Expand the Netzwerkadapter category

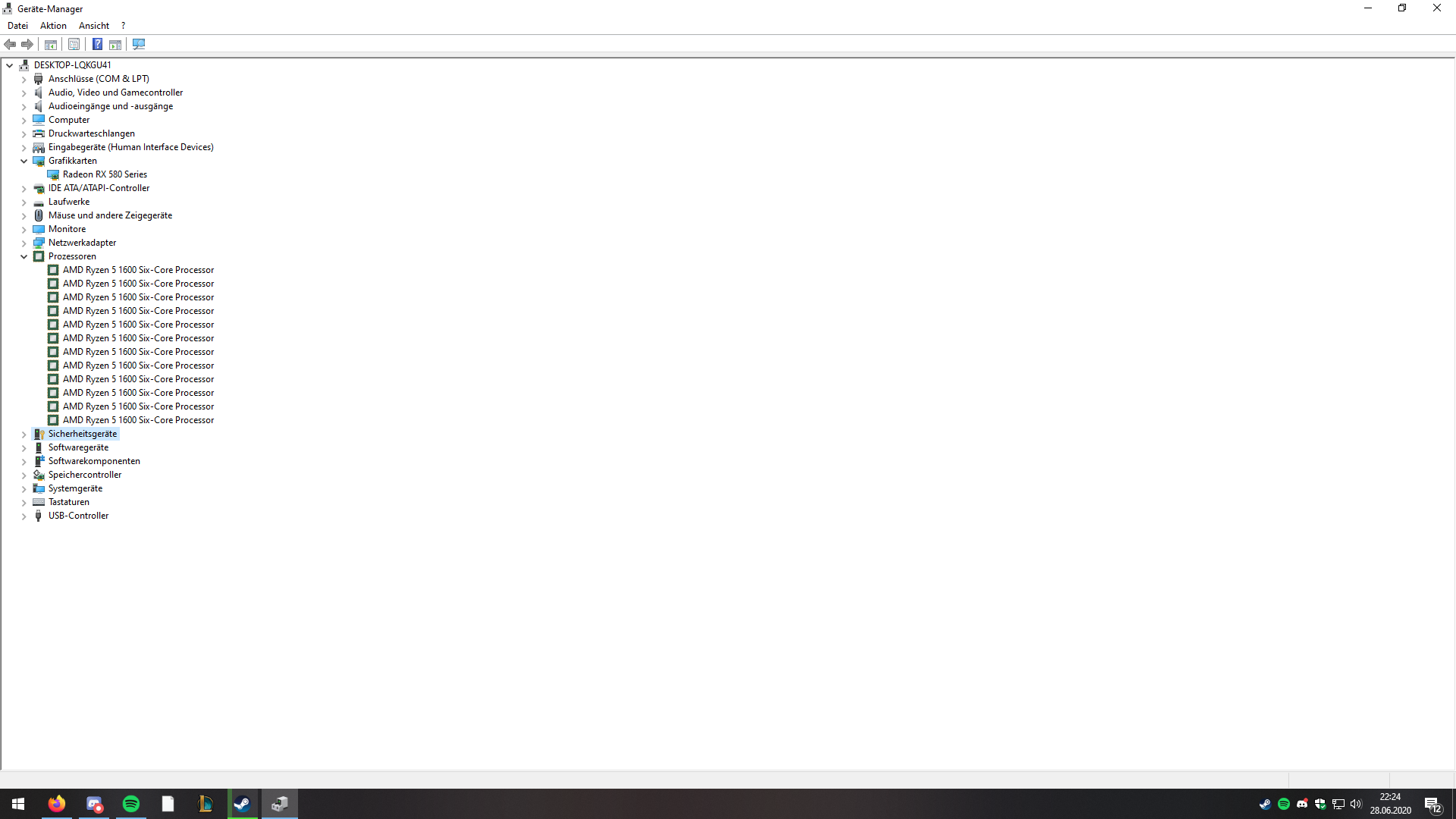click(x=24, y=243)
